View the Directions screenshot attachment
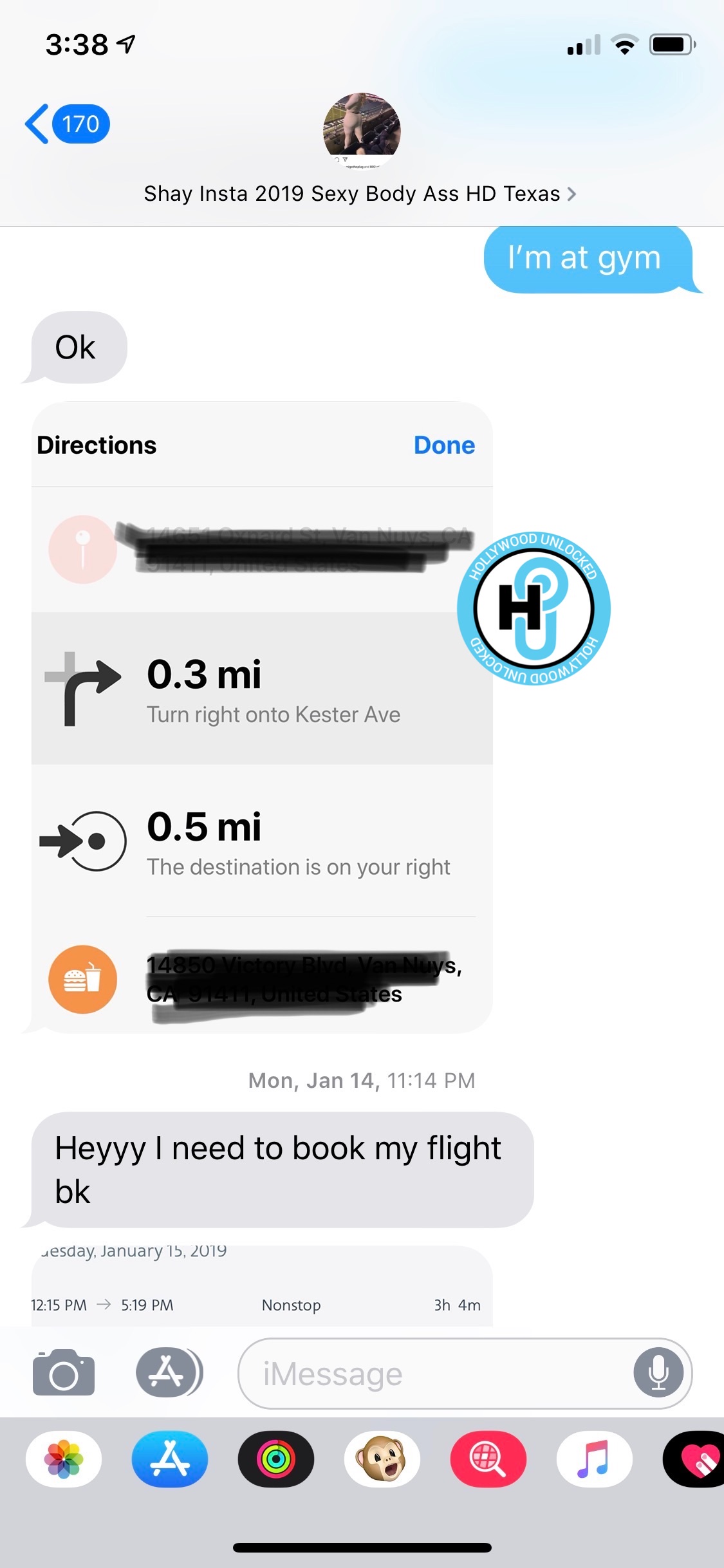Screen dimensions: 724x1568 click(262, 717)
